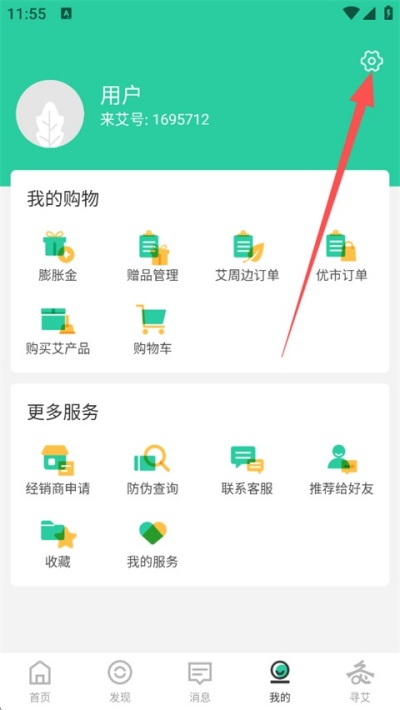The height and width of the screenshot is (710, 400).
Task: Select 推荐给好友
Action: point(342,470)
